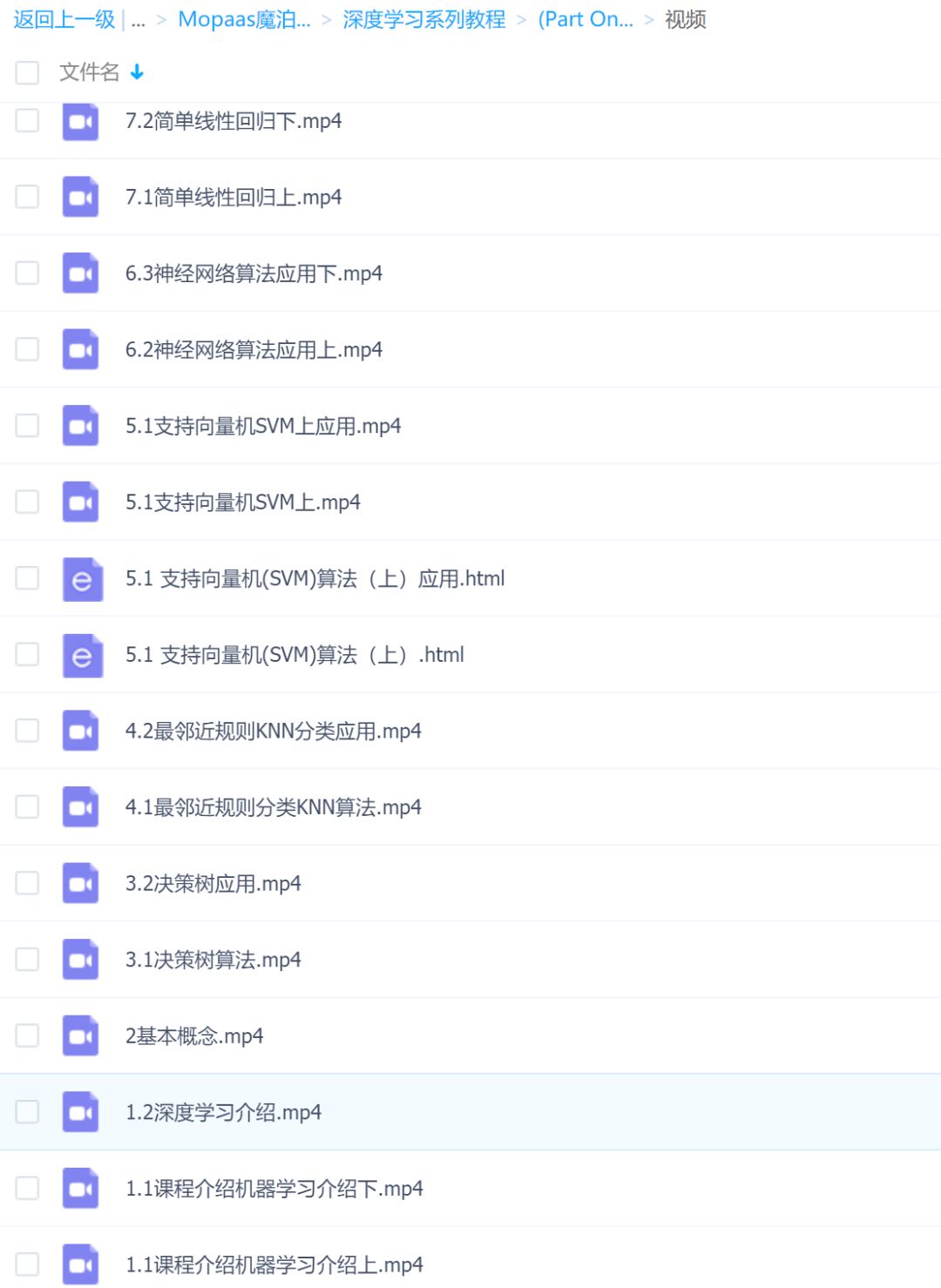Open 4.1最邻近规则分类KNN算法.mp4

coord(274,807)
